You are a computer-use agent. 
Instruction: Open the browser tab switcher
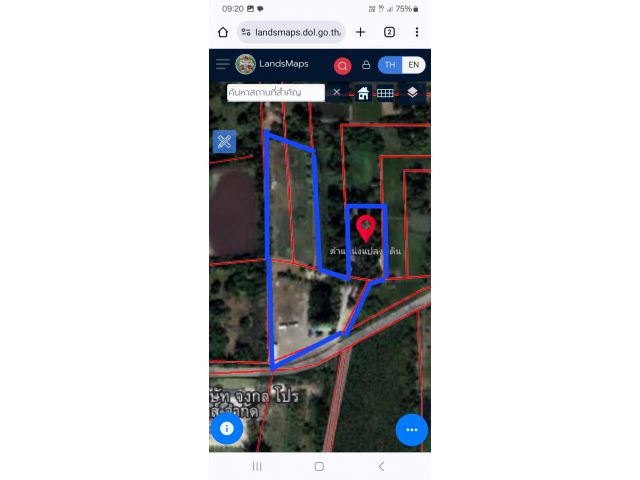(x=389, y=32)
